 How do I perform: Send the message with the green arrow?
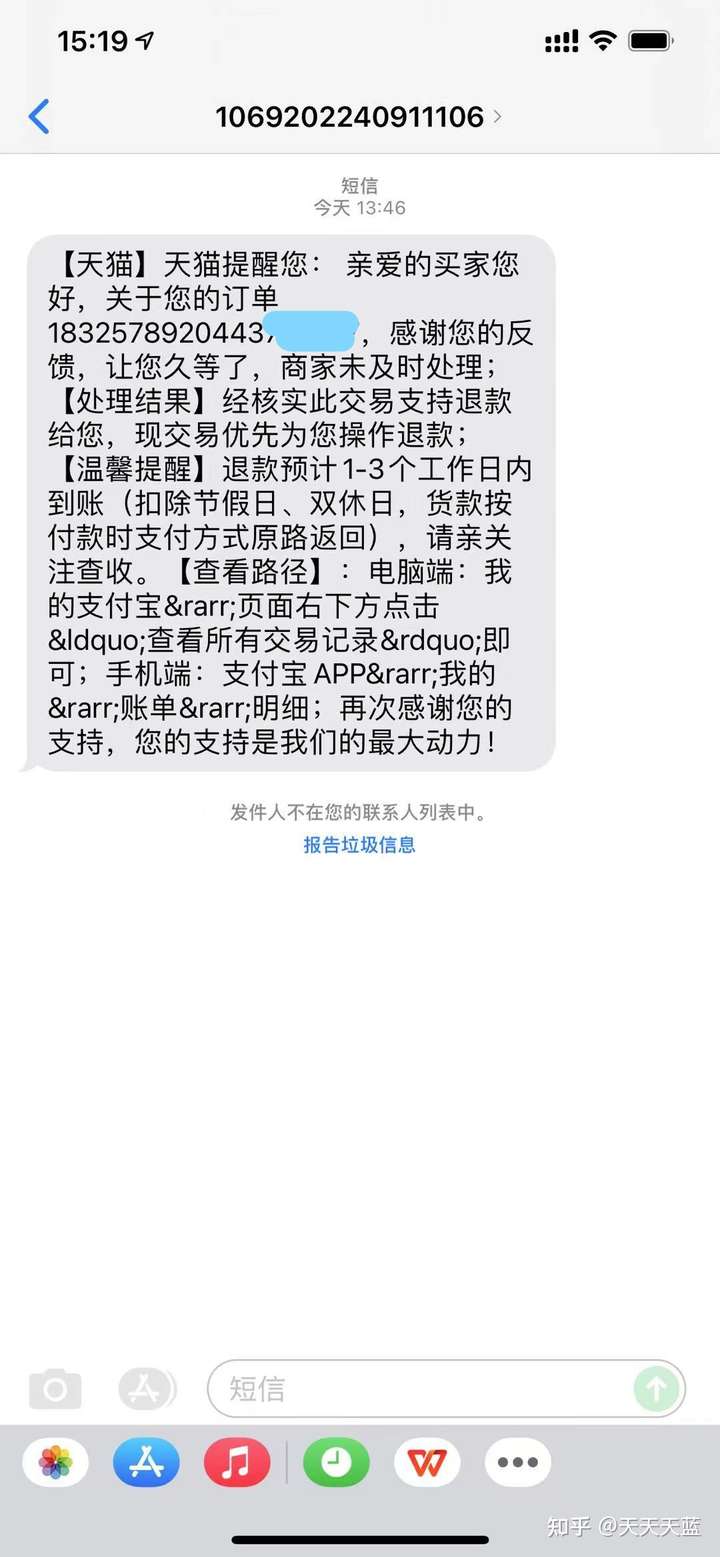pyautogui.click(x=657, y=1388)
